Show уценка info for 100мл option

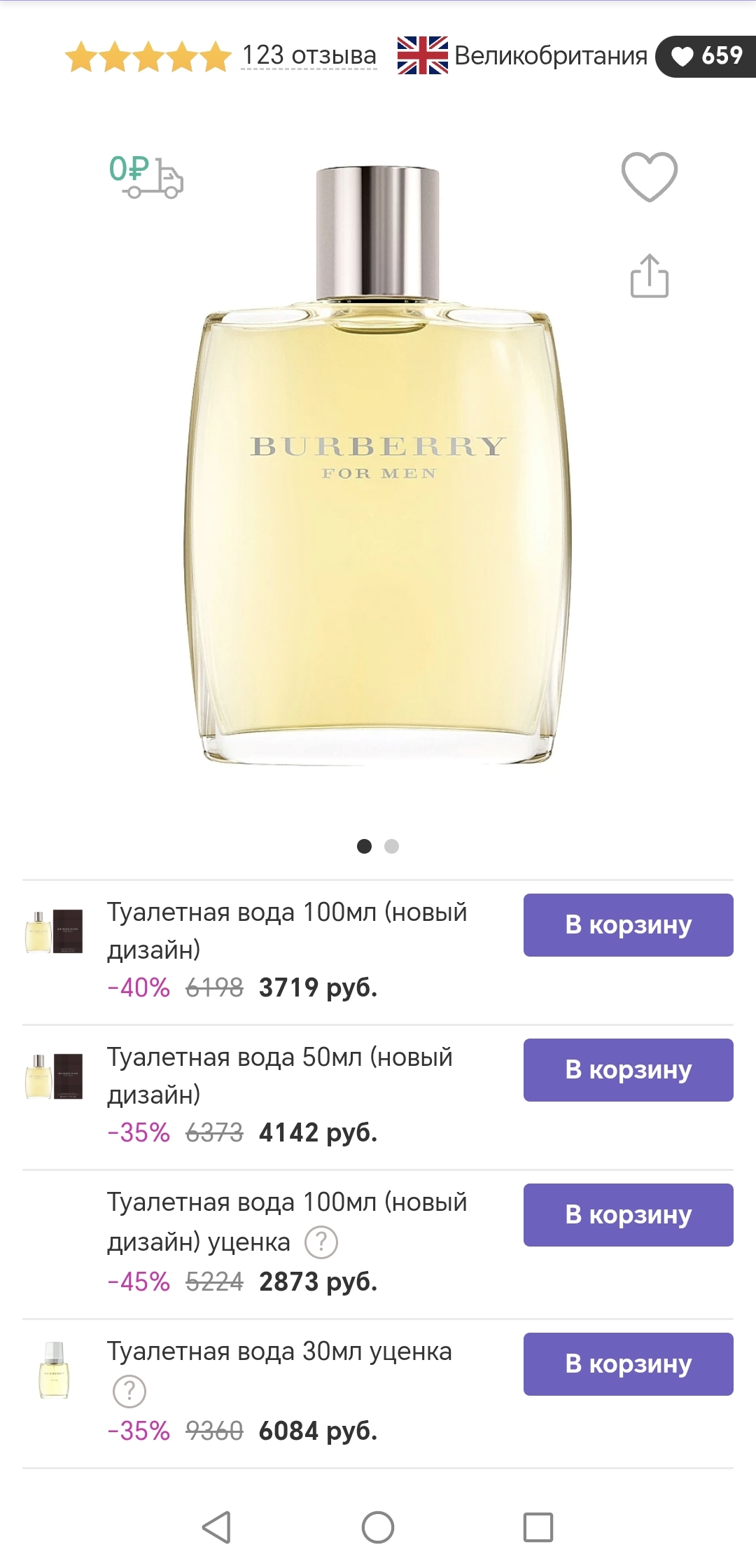[321, 1242]
